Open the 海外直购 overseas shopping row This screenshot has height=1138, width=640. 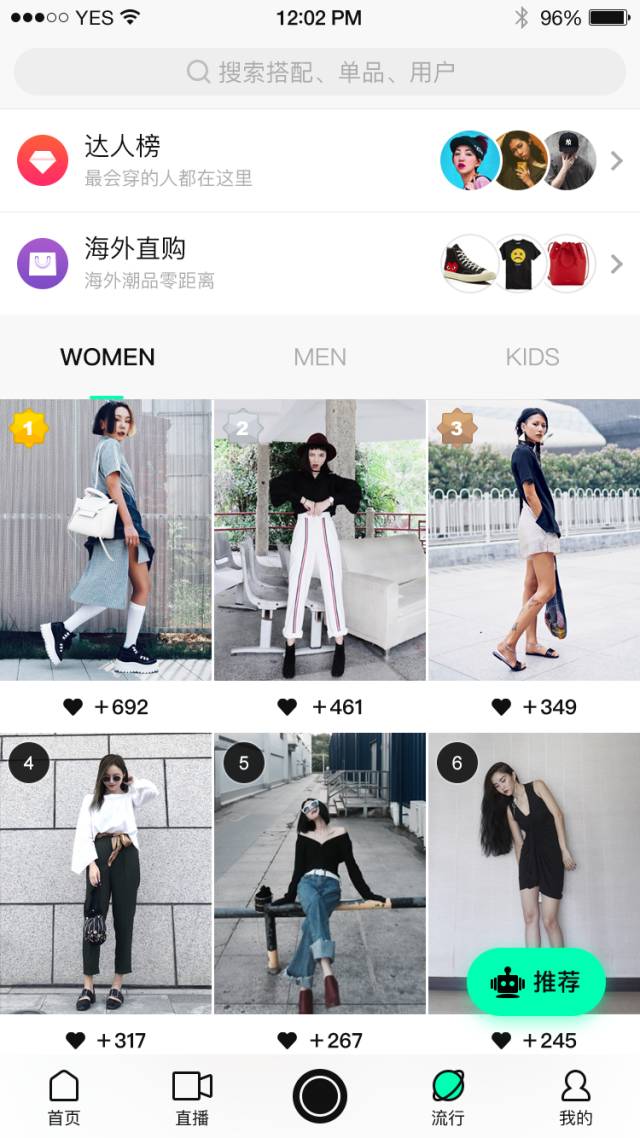pos(320,263)
